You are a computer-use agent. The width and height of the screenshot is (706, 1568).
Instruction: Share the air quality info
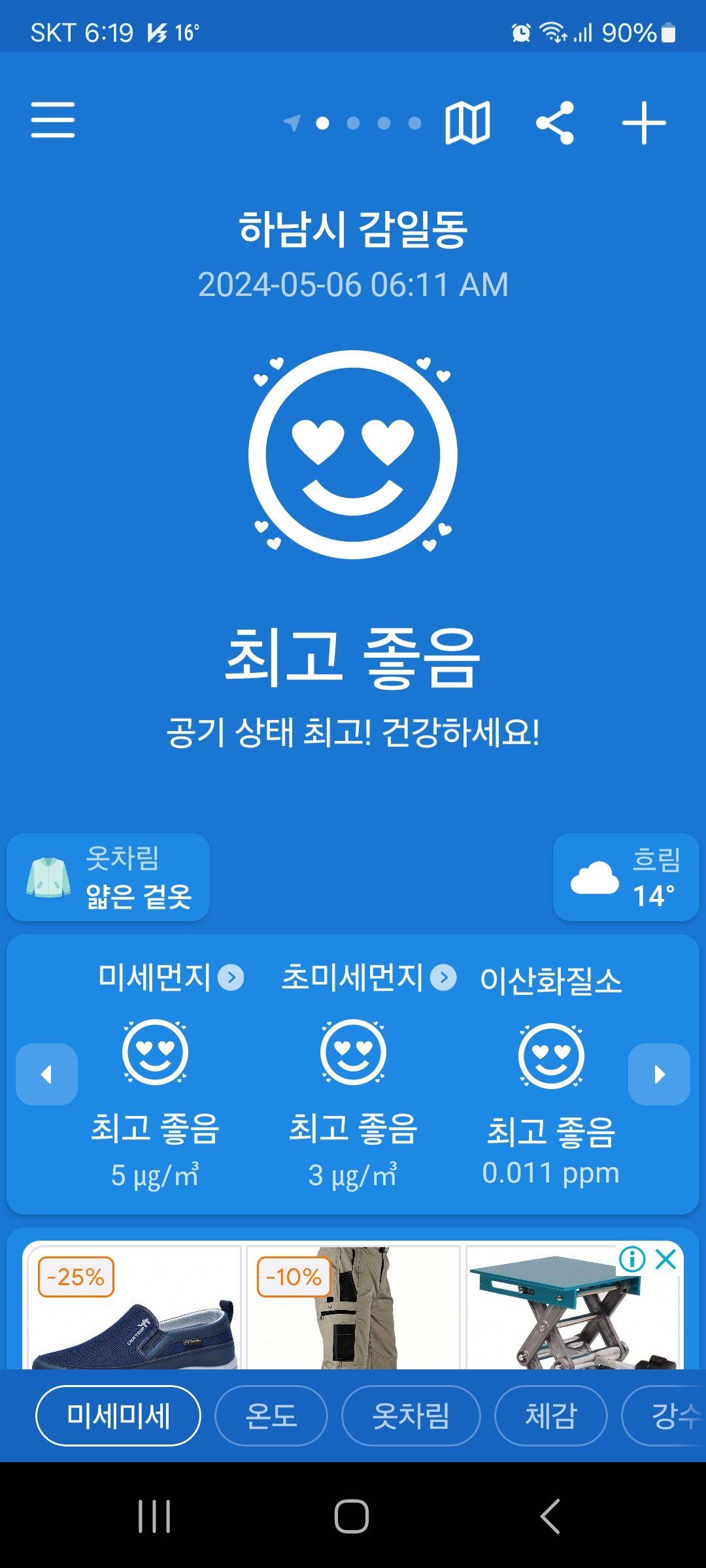click(x=555, y=123)
